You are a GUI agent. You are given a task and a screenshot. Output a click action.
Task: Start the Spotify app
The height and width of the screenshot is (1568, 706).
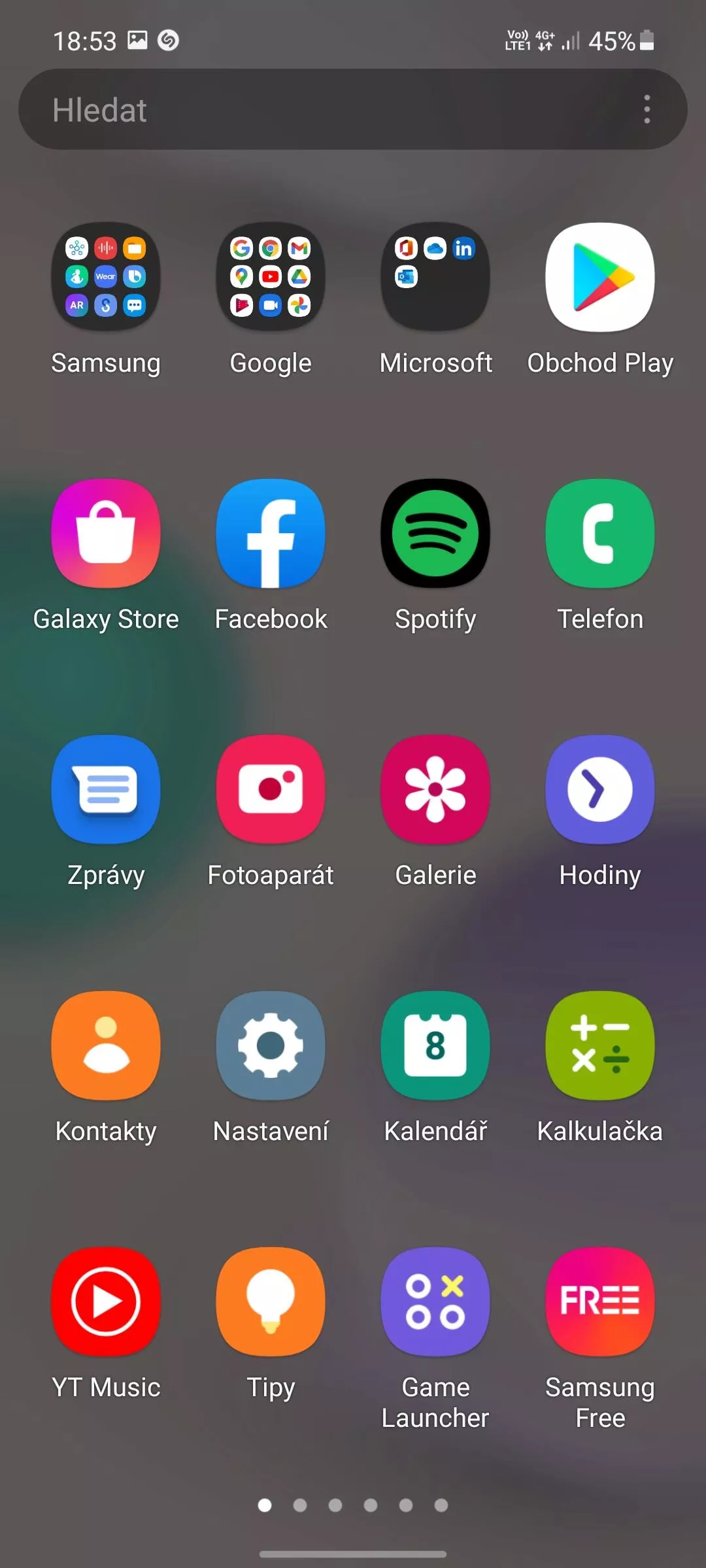(435, 533)
